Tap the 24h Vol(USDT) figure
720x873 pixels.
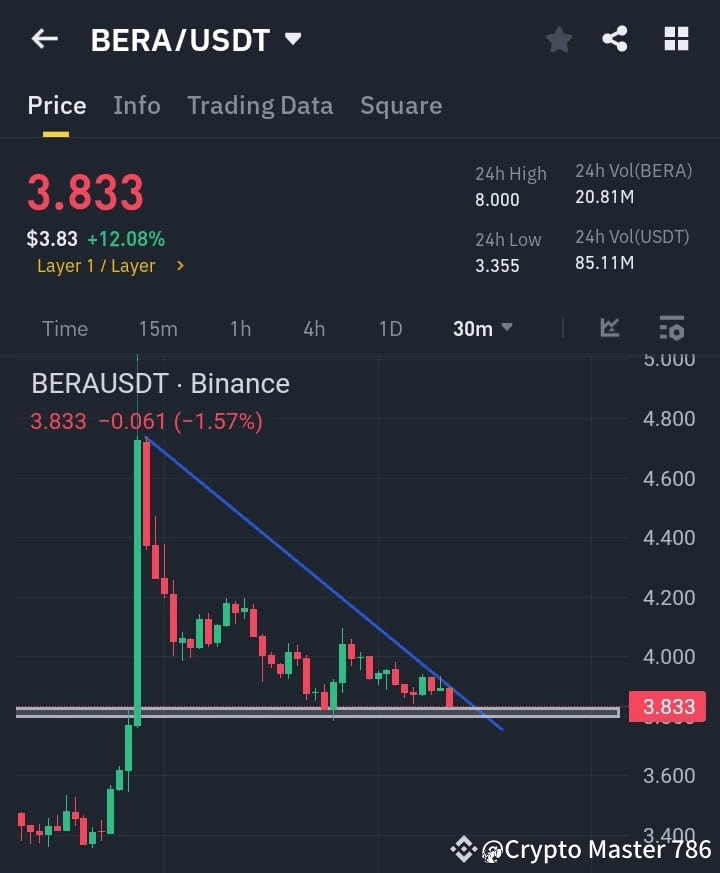pyautogui.click(x=604, y=264)
